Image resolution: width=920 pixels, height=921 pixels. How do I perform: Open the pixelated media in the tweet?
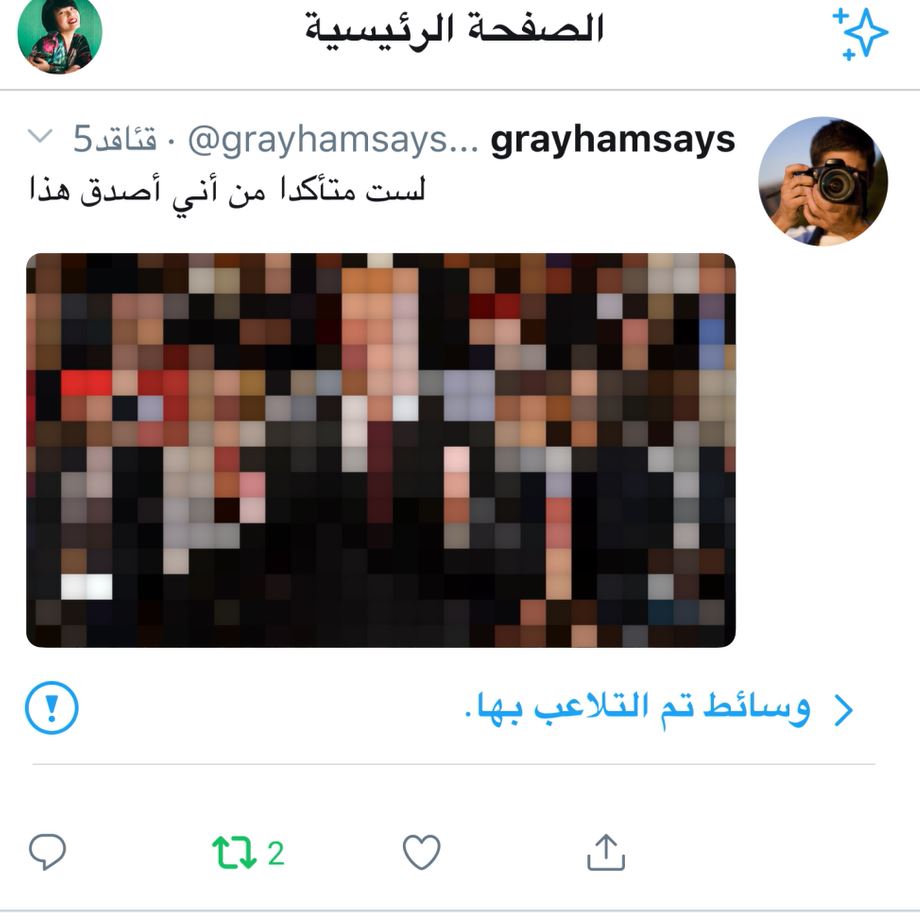tap(380, 450)
